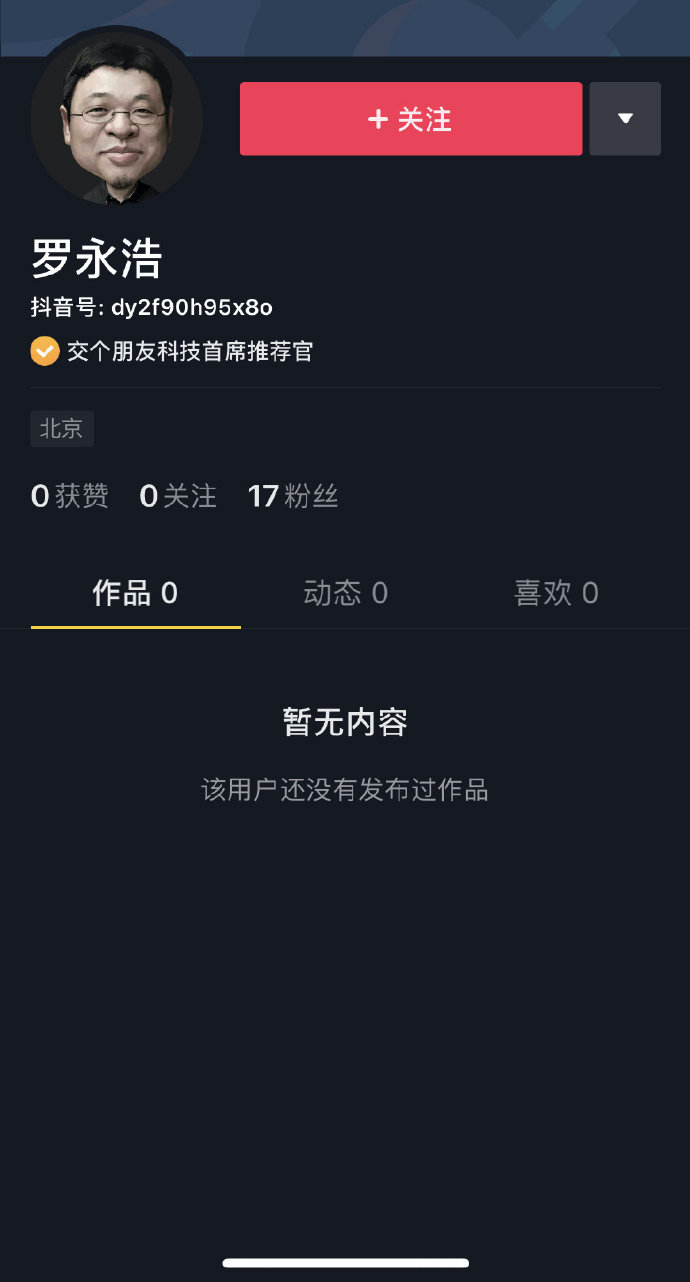The image size is (690, 1282).
Task: Open the 粉丝 followers list
Action: tap(293, 496)
